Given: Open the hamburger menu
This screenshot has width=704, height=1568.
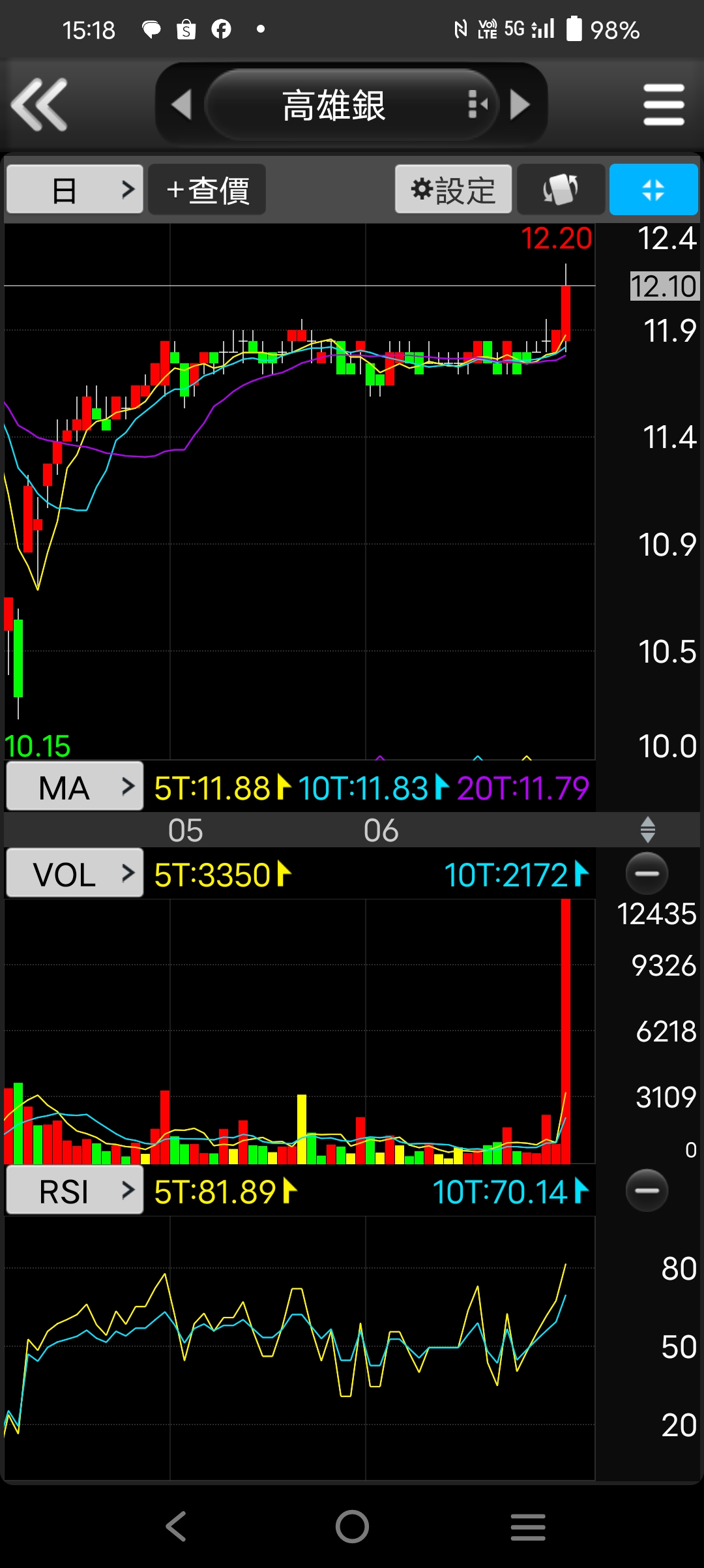Looking at the screenshot, I should tap(663, 104).
